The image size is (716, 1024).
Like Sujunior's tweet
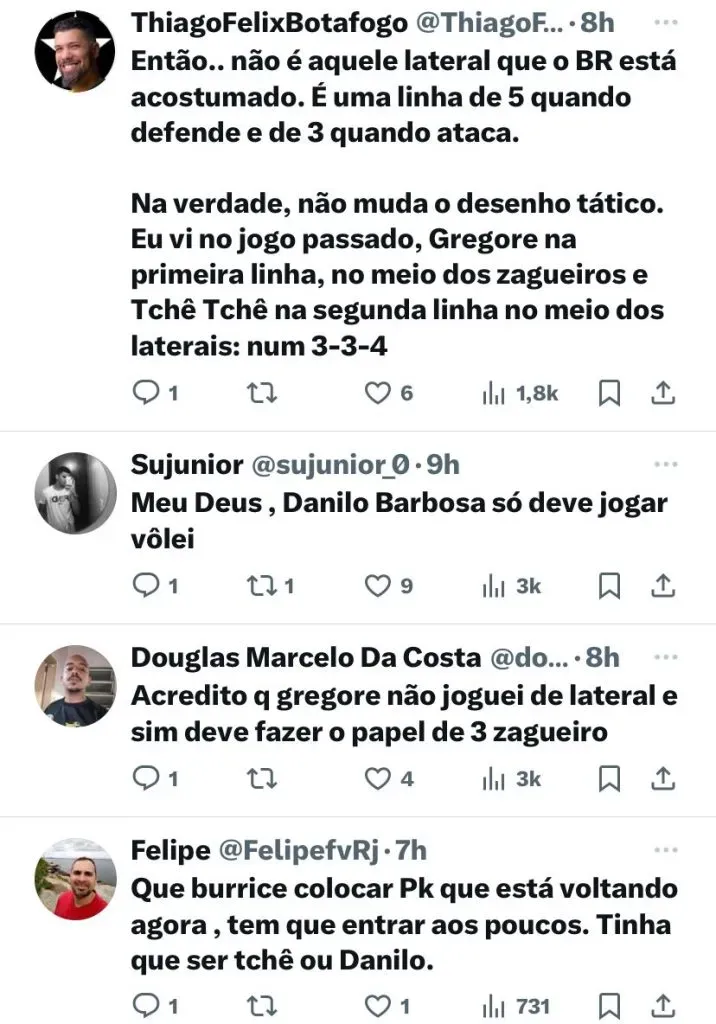tap(377, 586)
